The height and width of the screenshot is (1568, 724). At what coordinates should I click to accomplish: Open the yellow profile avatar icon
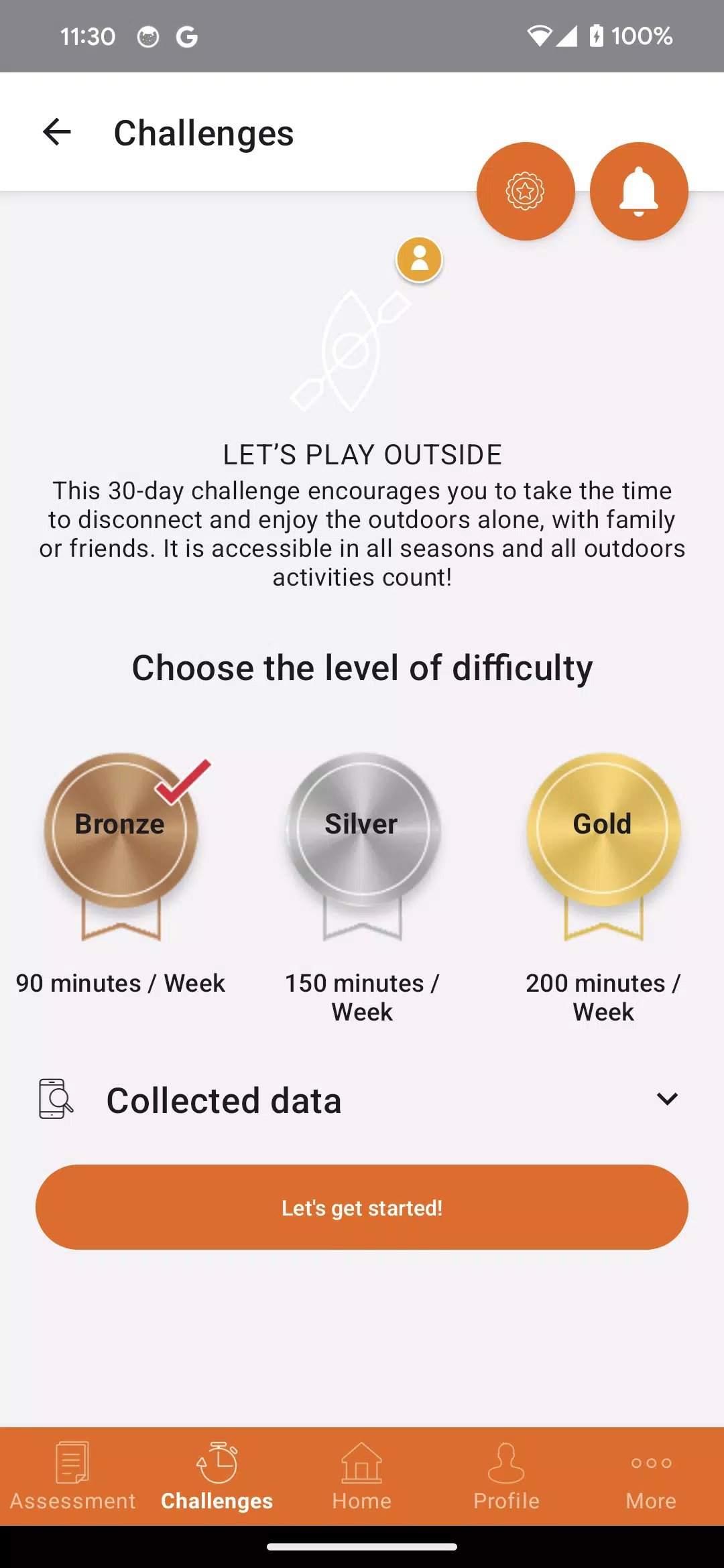tap(418, 260)
